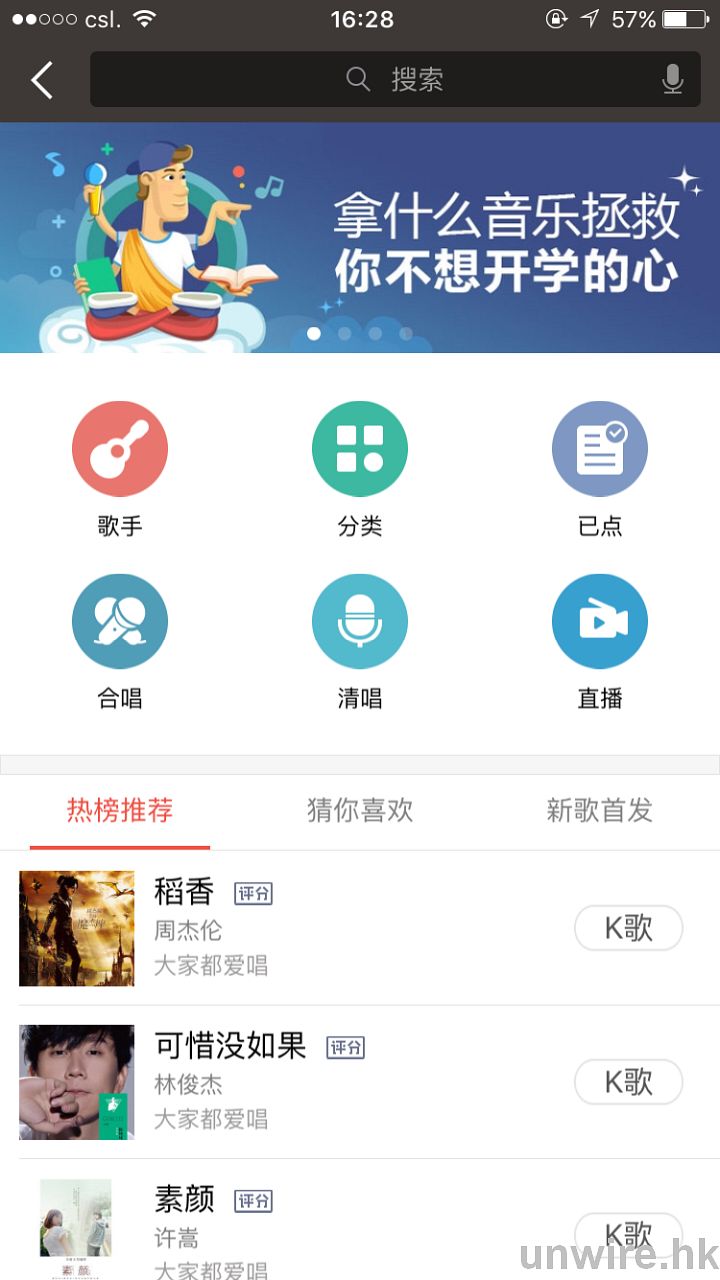Start K歌 for the song 素颜

point(628,1234)
